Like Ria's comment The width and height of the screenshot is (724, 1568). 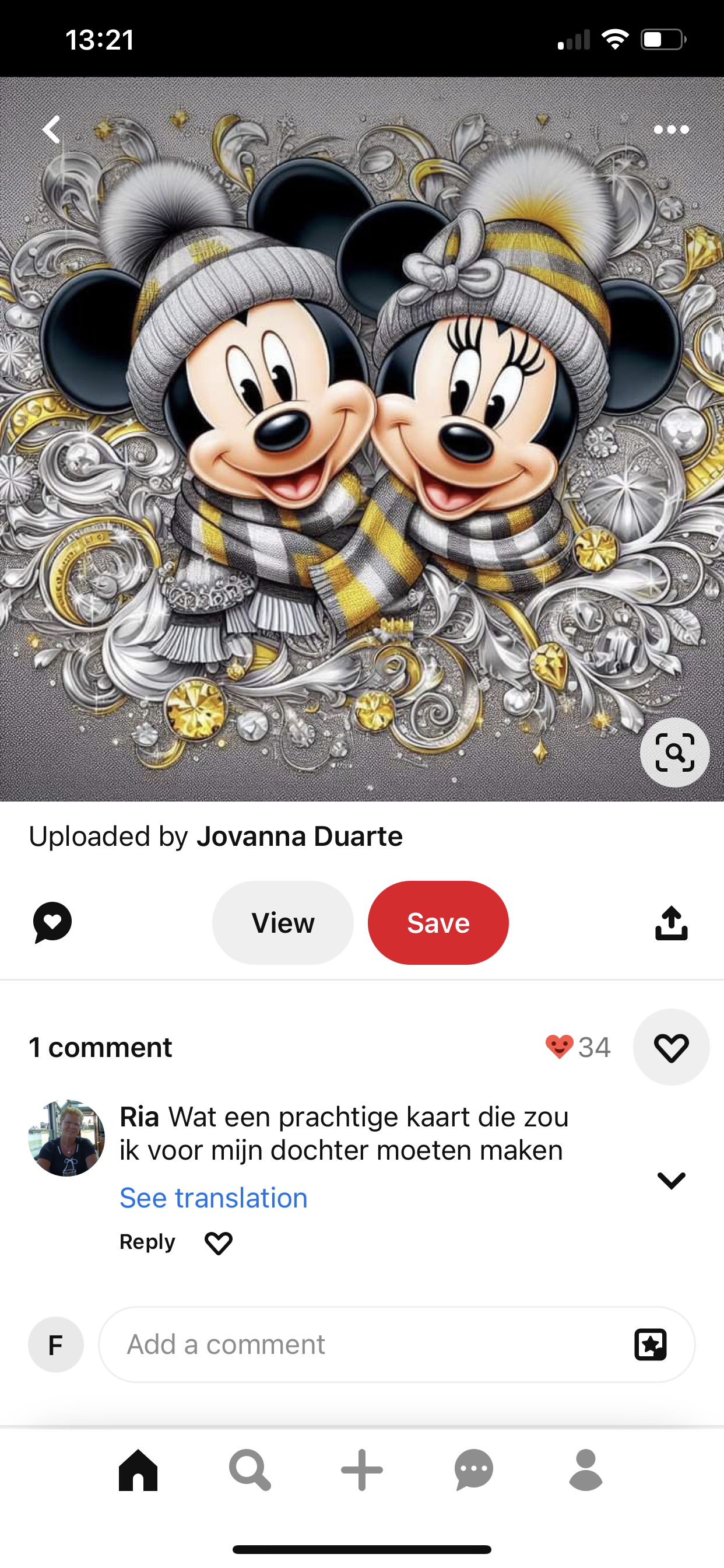pyautogui.click(x=219, y=1243)
